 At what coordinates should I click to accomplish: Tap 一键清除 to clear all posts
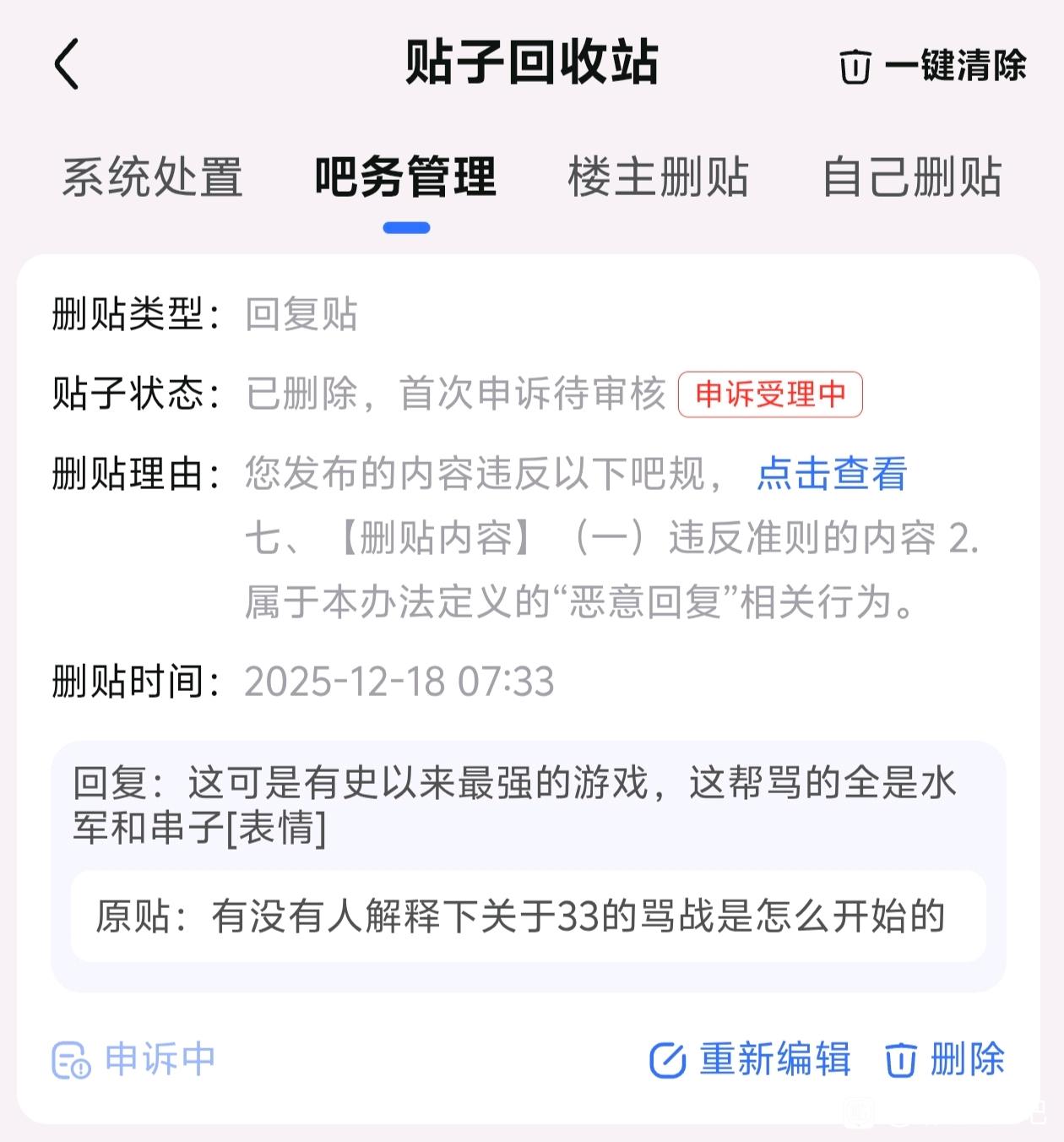[932, 66]
